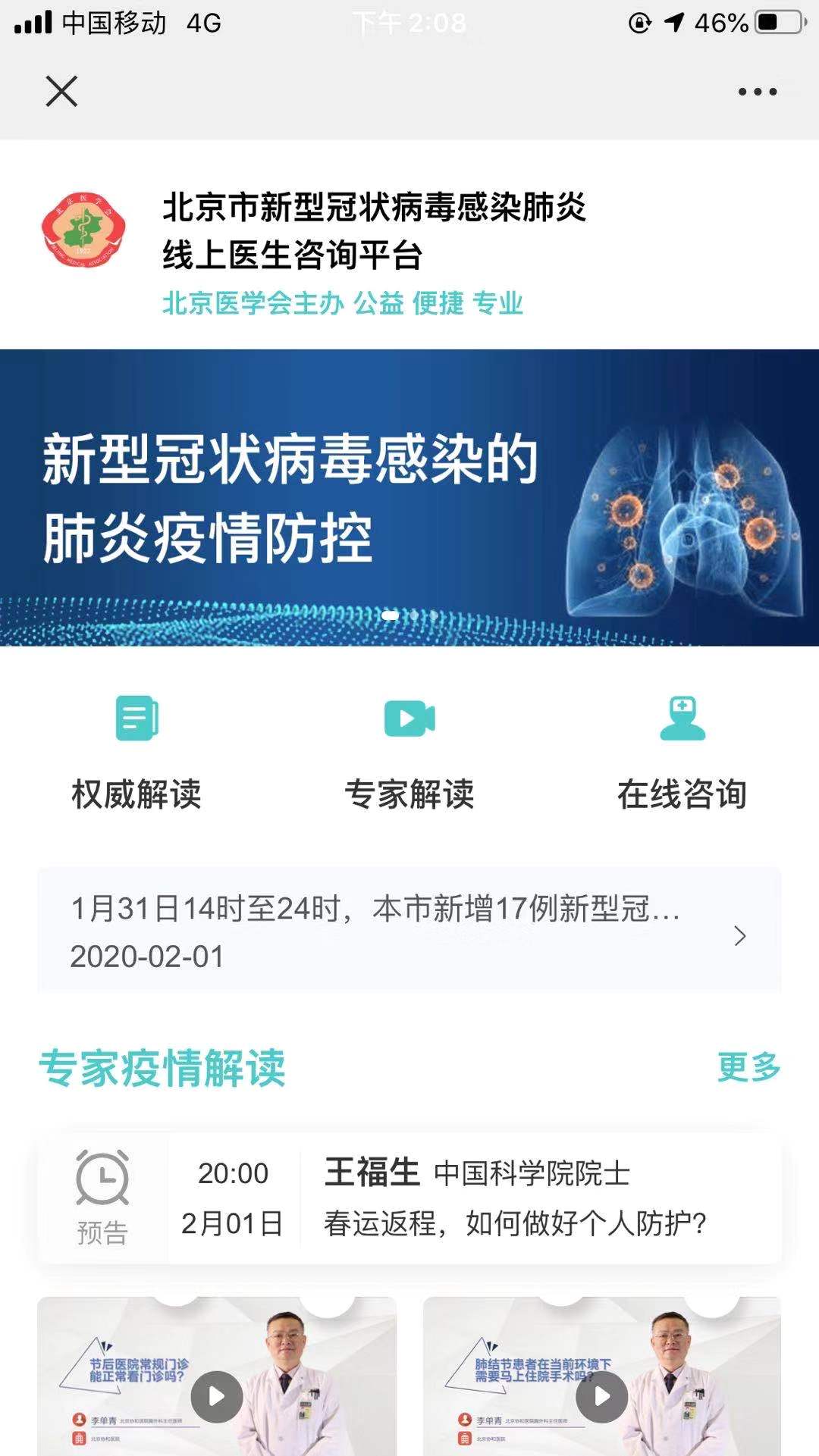The width and height of the screenshot is (819, 1456).
Task: Open the 1月31日 news item about 17 new cases
Action: click(409, 932)
